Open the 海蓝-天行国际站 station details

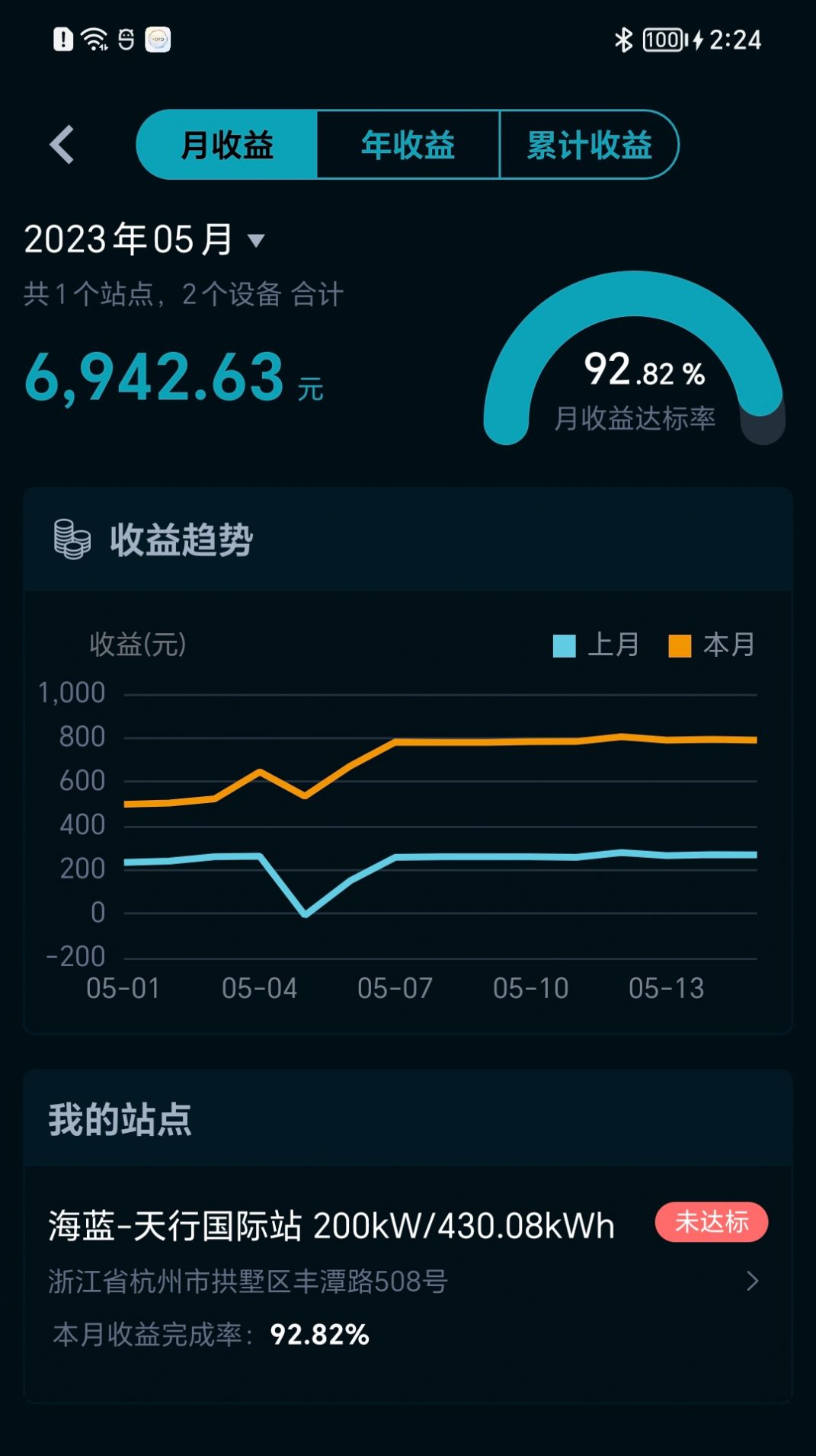[x=408, y=1280]
